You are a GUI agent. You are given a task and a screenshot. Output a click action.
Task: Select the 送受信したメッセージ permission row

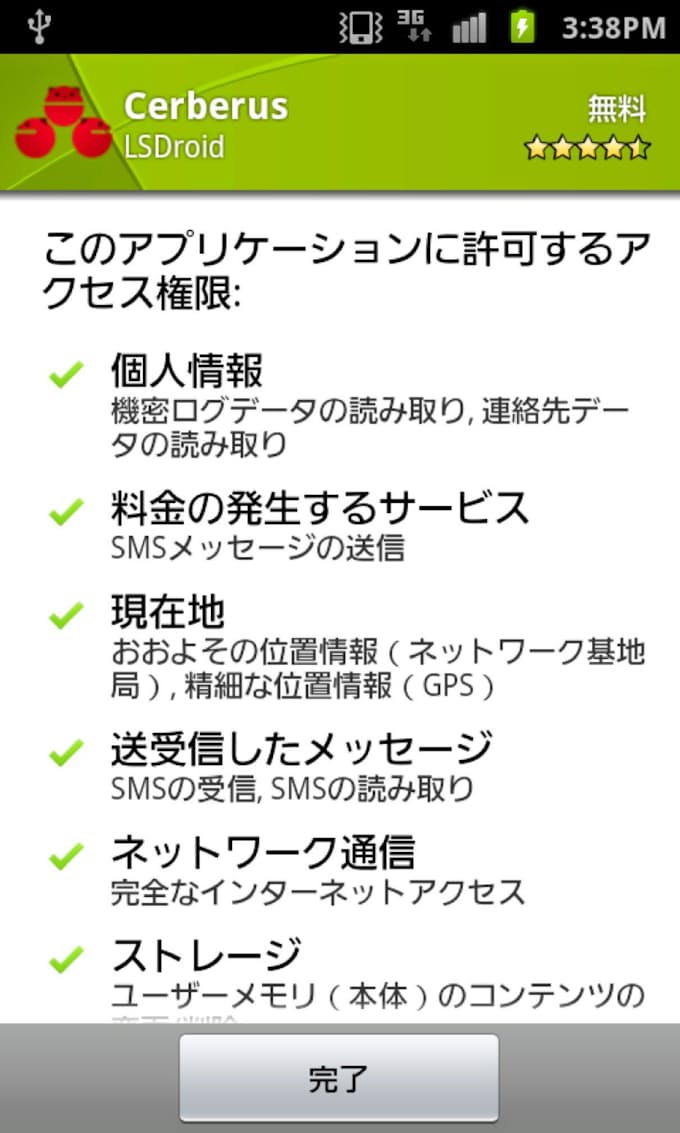340,765
